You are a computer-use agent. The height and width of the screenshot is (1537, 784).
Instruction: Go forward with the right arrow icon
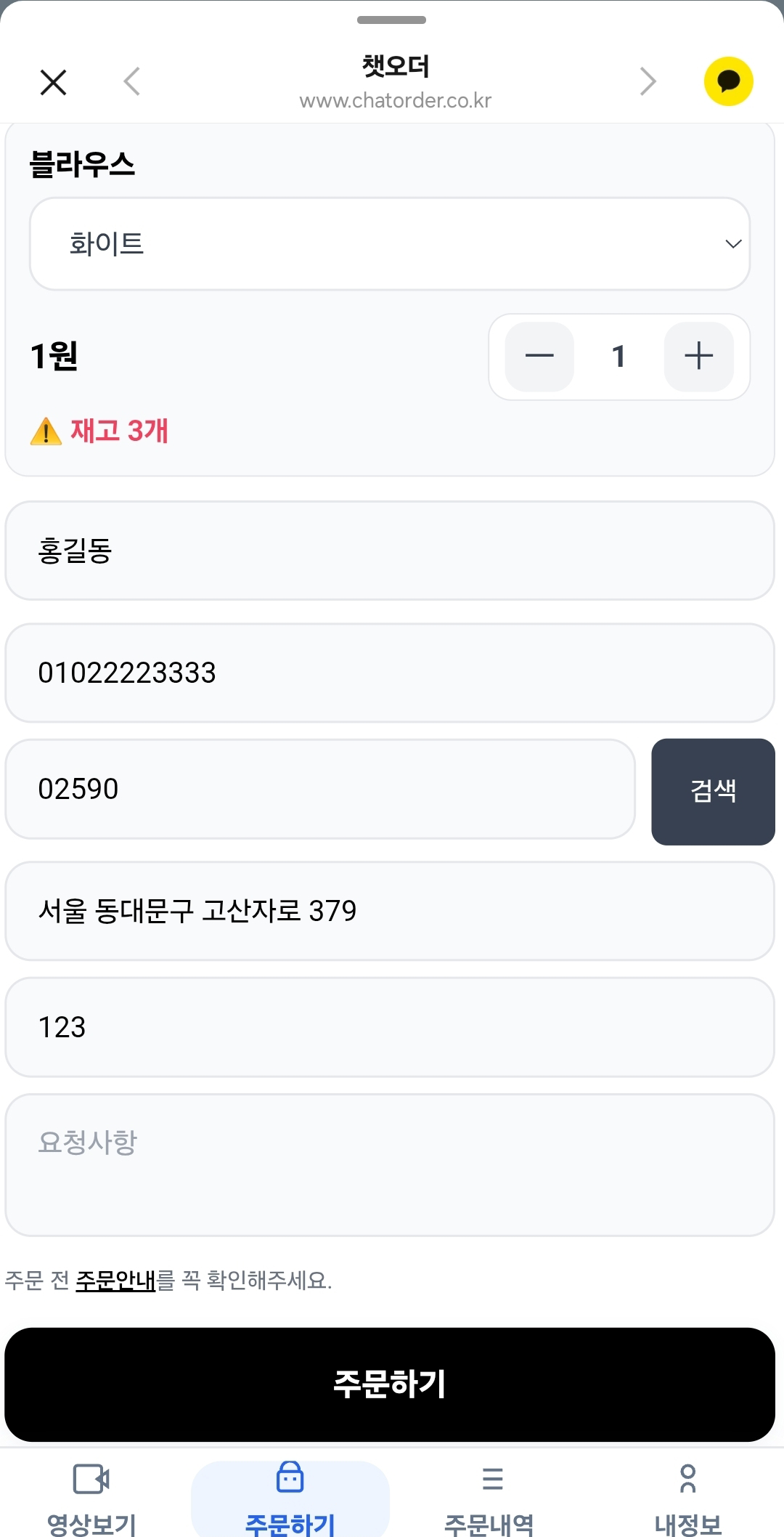(648, 81)
